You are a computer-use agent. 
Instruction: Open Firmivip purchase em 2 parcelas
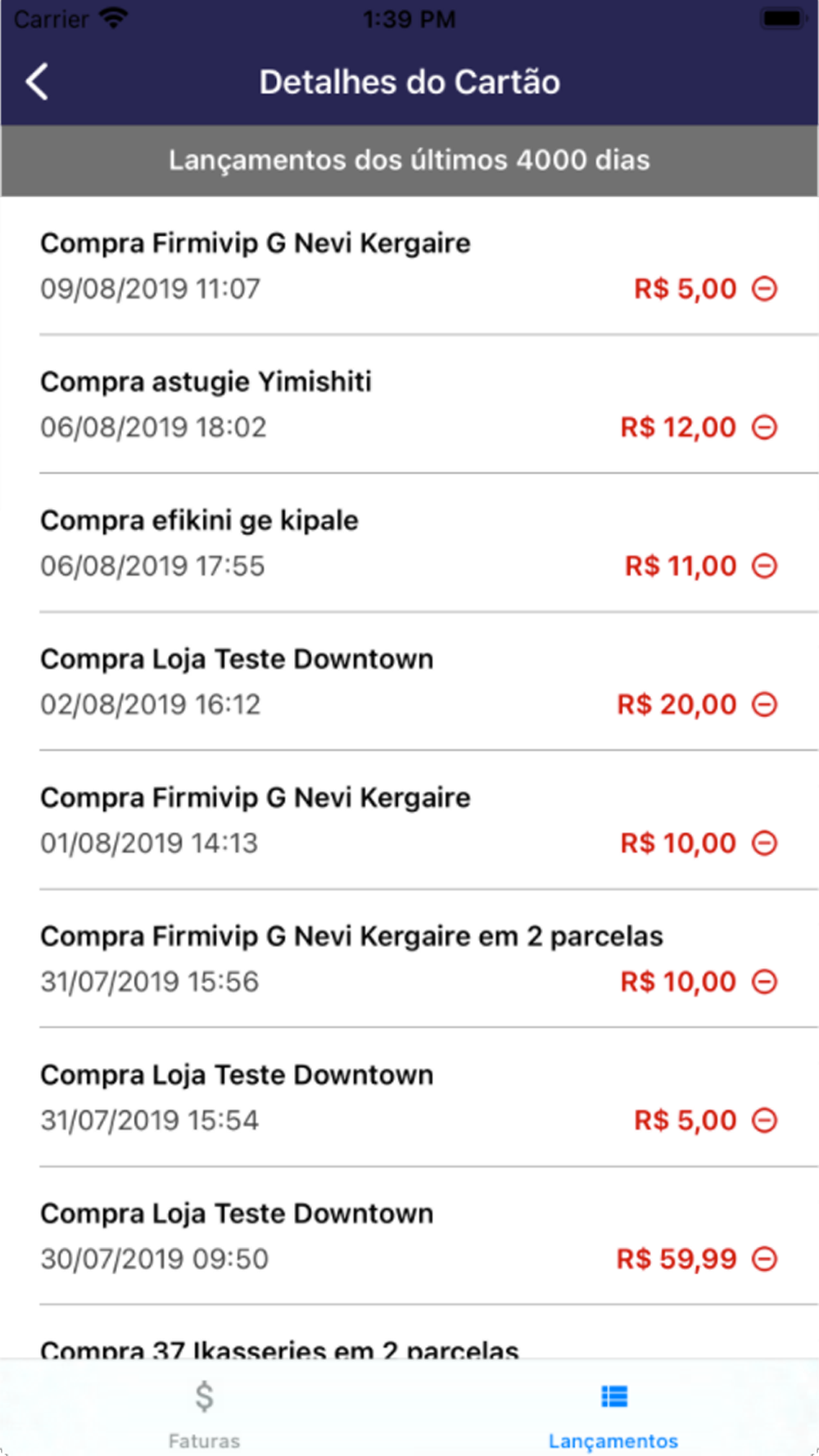pos(409,958)
